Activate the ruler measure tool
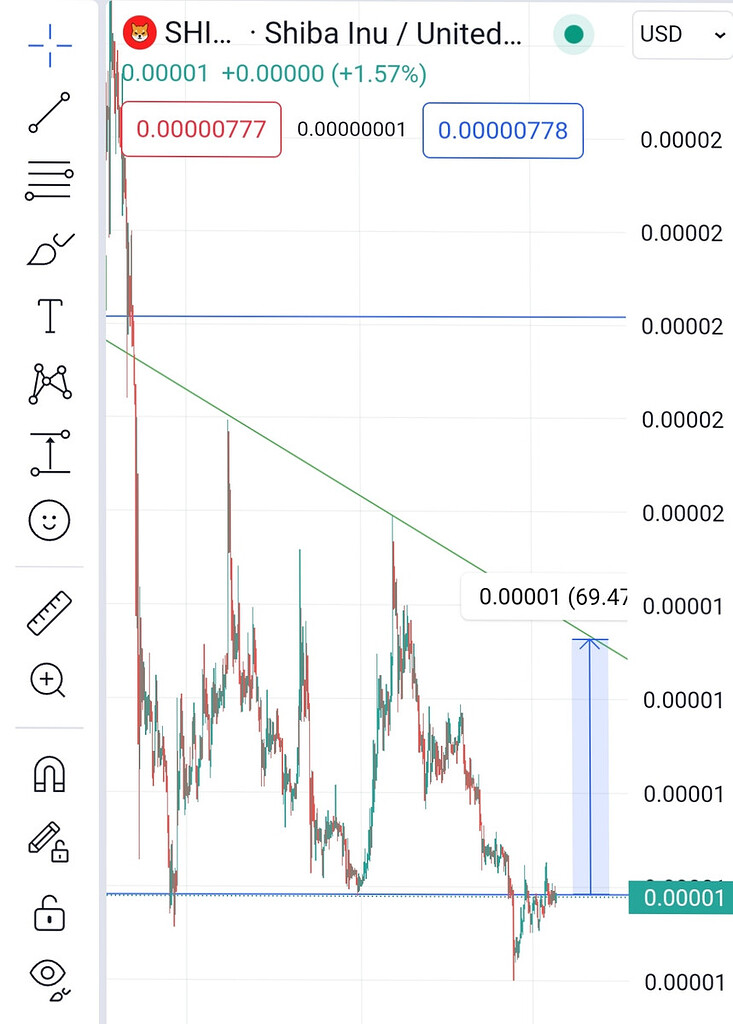 [x=49, y=613]
